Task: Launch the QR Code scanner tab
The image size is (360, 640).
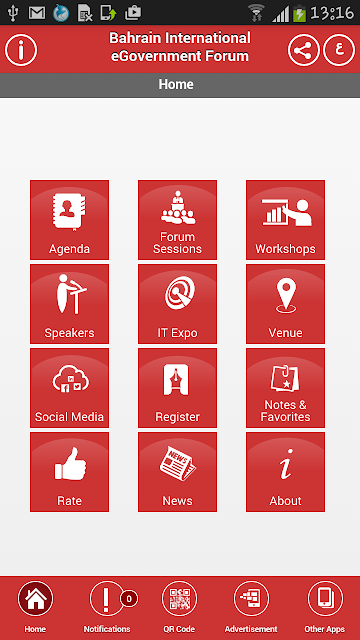Action: pos(179,607)
